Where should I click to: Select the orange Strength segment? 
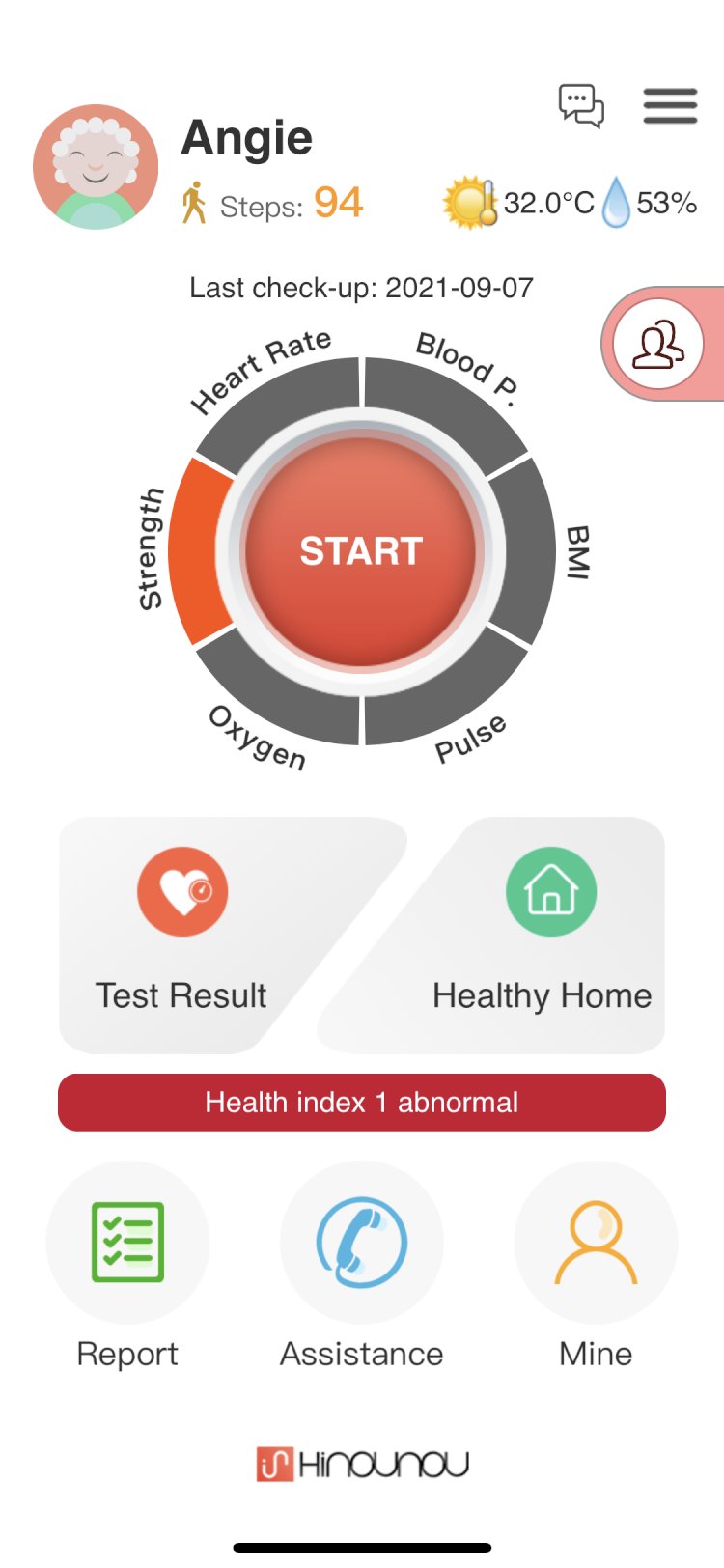198,551
